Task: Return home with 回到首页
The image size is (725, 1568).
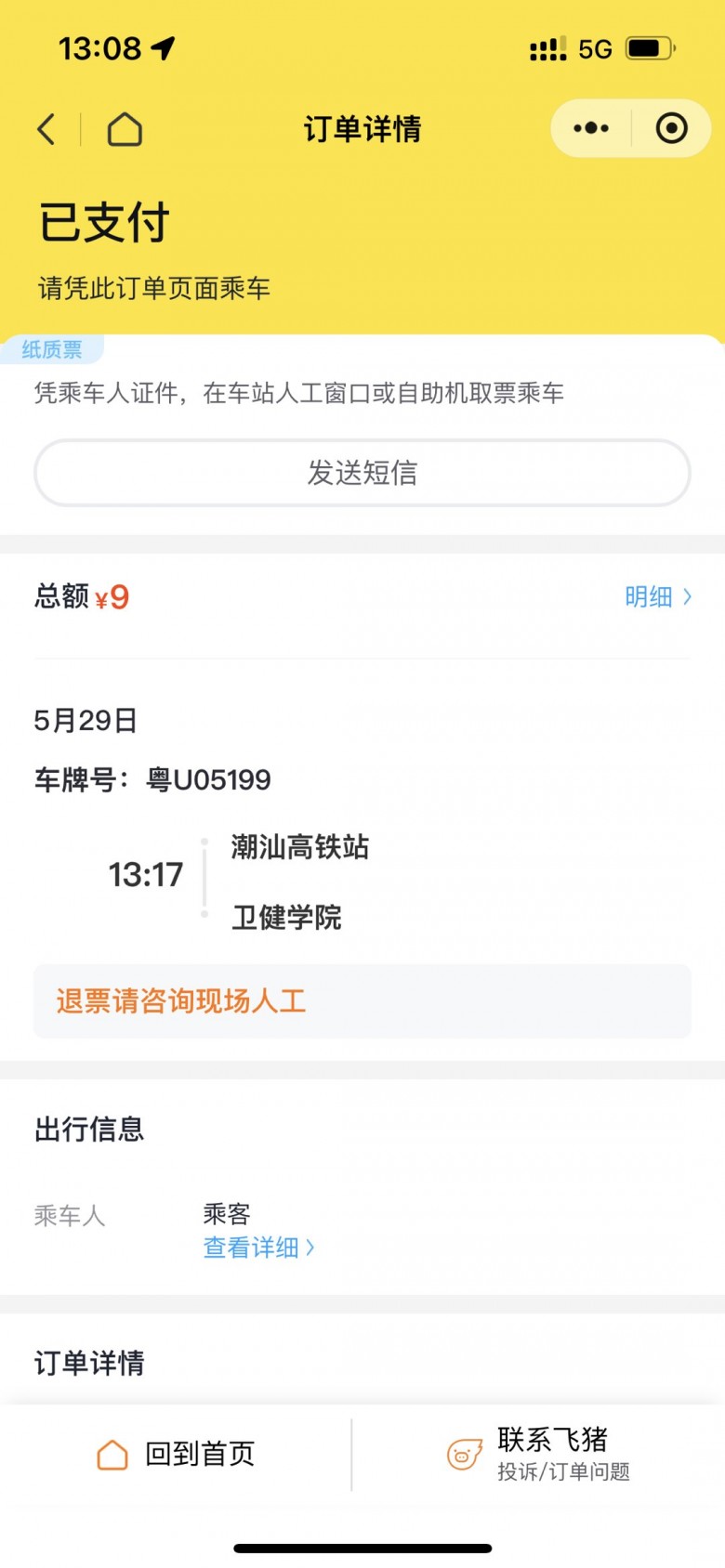Action: [177, 1454]
